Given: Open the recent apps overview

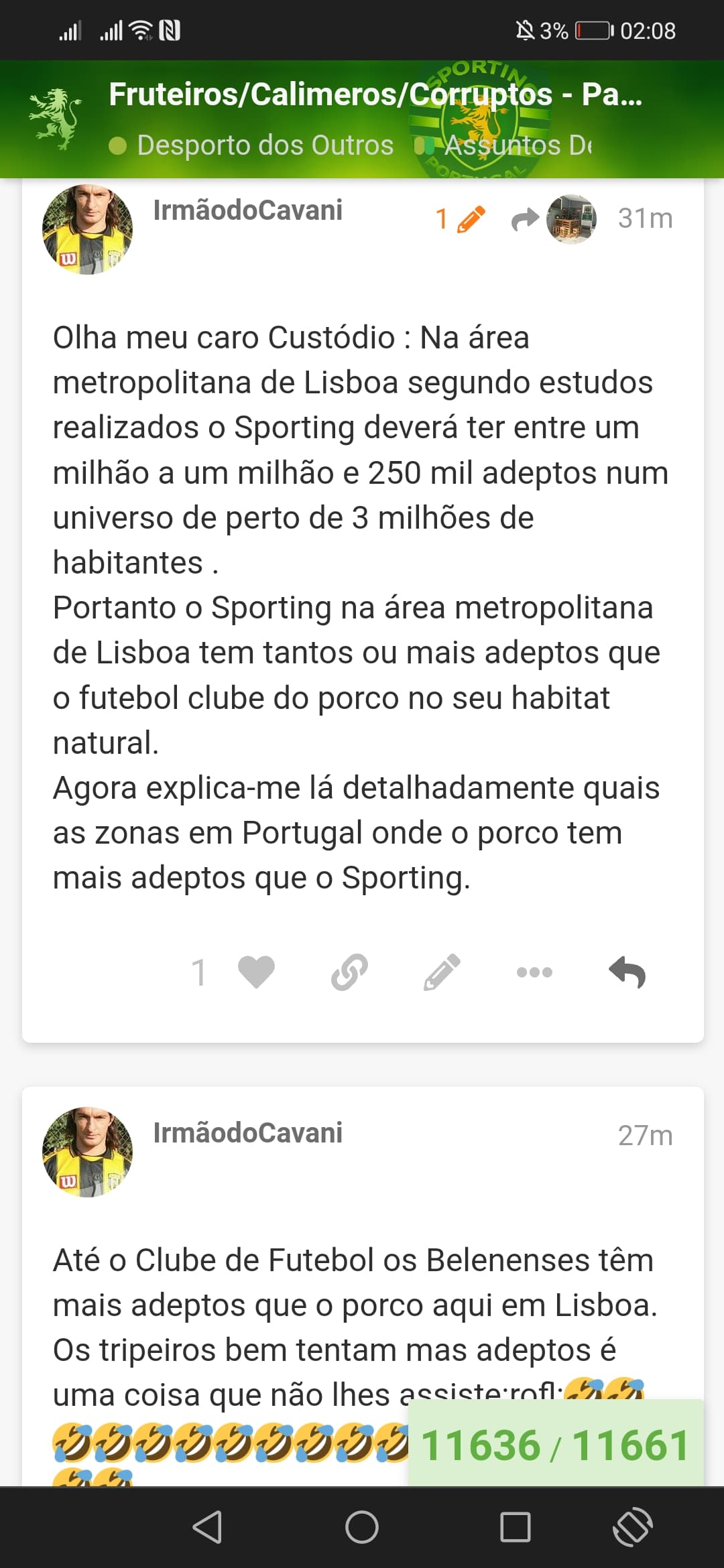Looking at the screenshot, I should tap(516, 1527).
